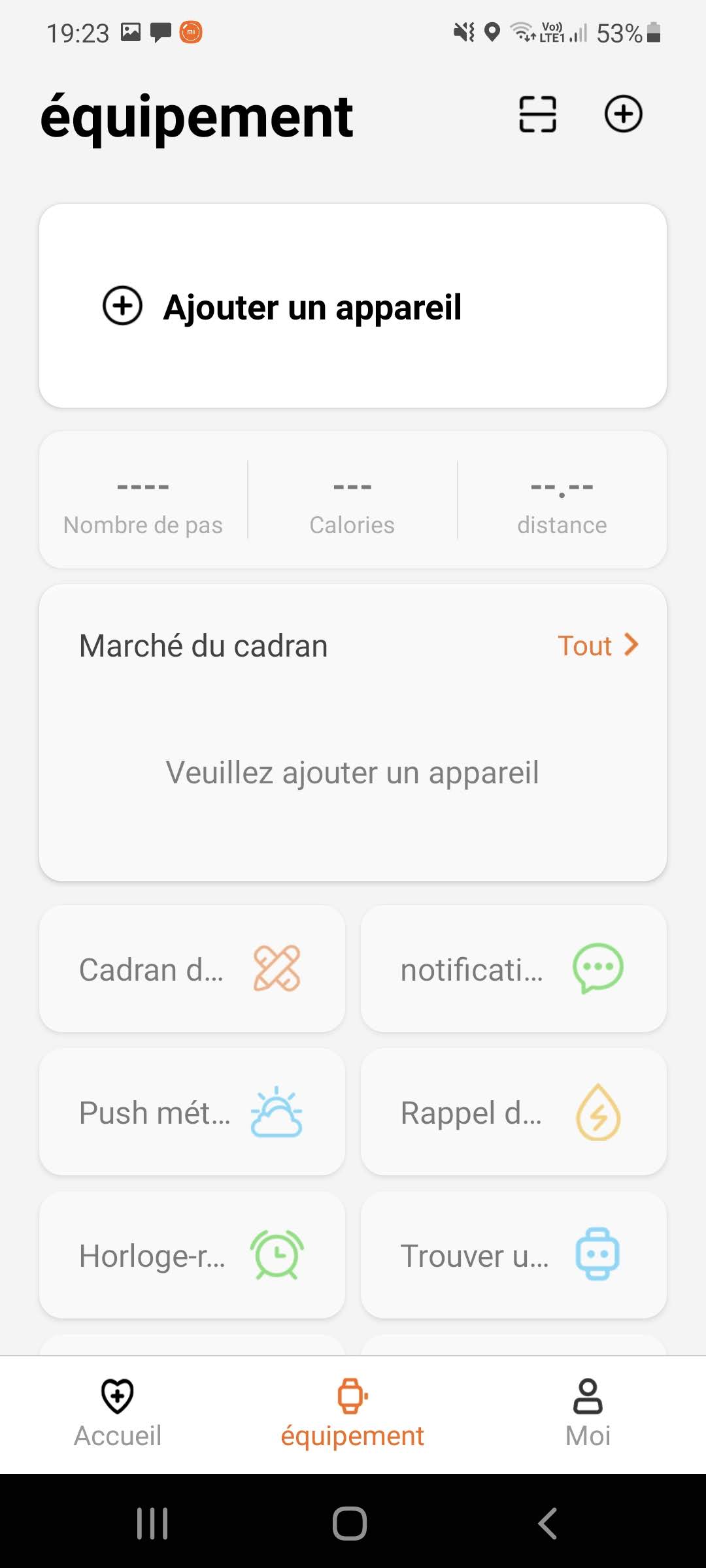Select the Trouver u... tile
The height and width of the screenshot is (1568, 706).
(514, 1255)
